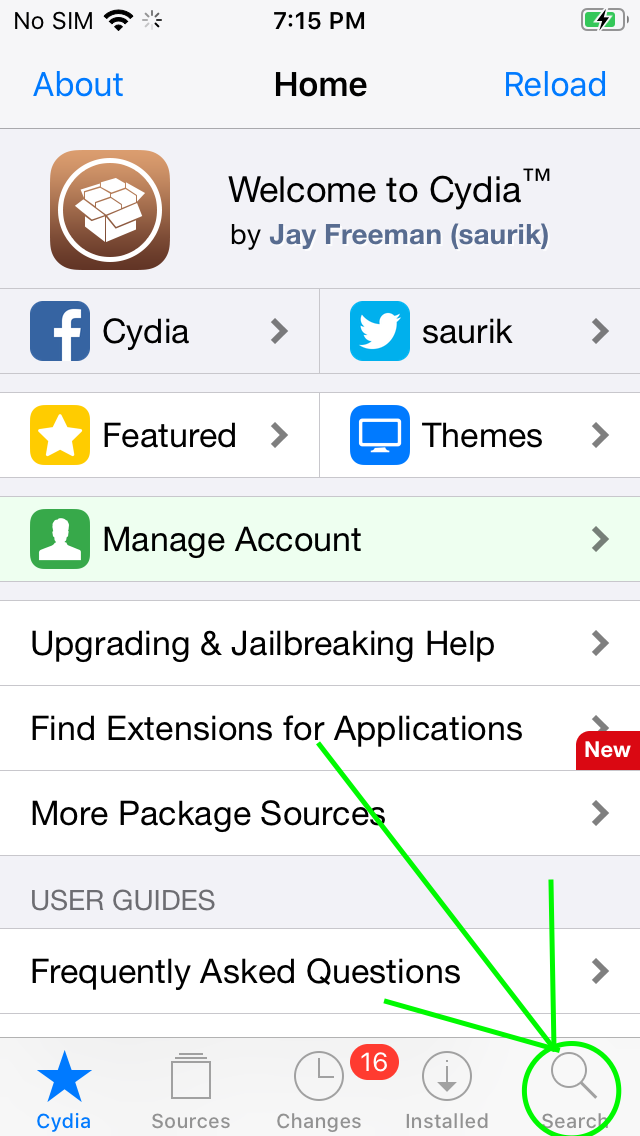This screenshot has height=1136, width=640.
Task: Switch to the Changes tab
Action: pyautogui.click(x=319, y=1089)
